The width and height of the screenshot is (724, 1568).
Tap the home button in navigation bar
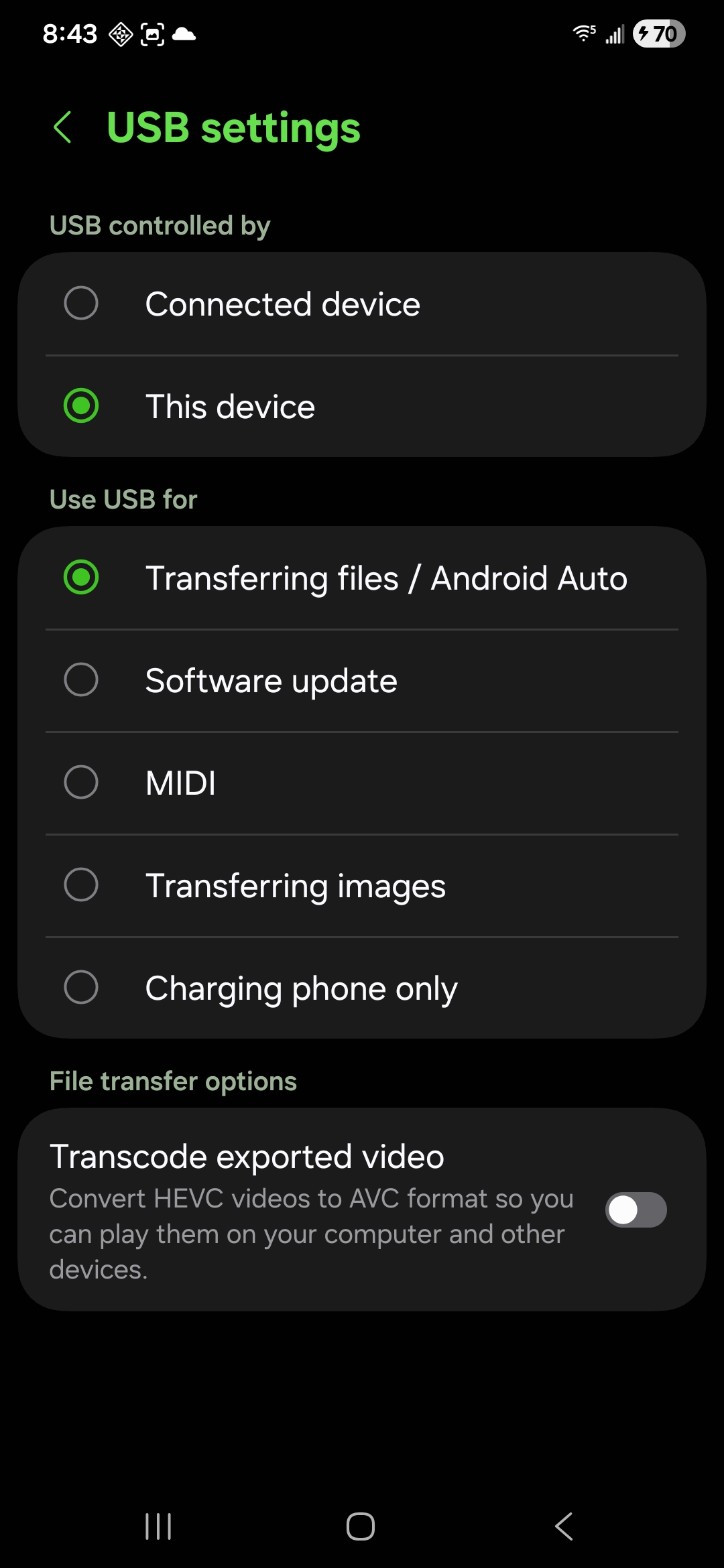[361, 1526]
